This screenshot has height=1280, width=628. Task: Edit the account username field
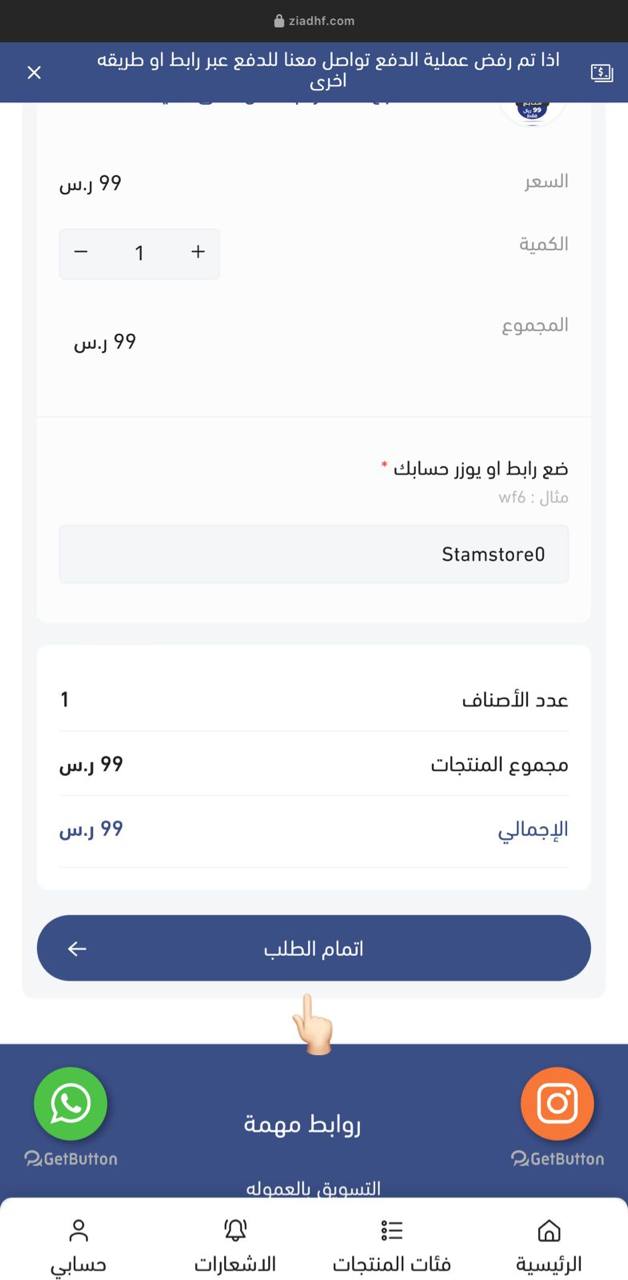pos(314,554)
